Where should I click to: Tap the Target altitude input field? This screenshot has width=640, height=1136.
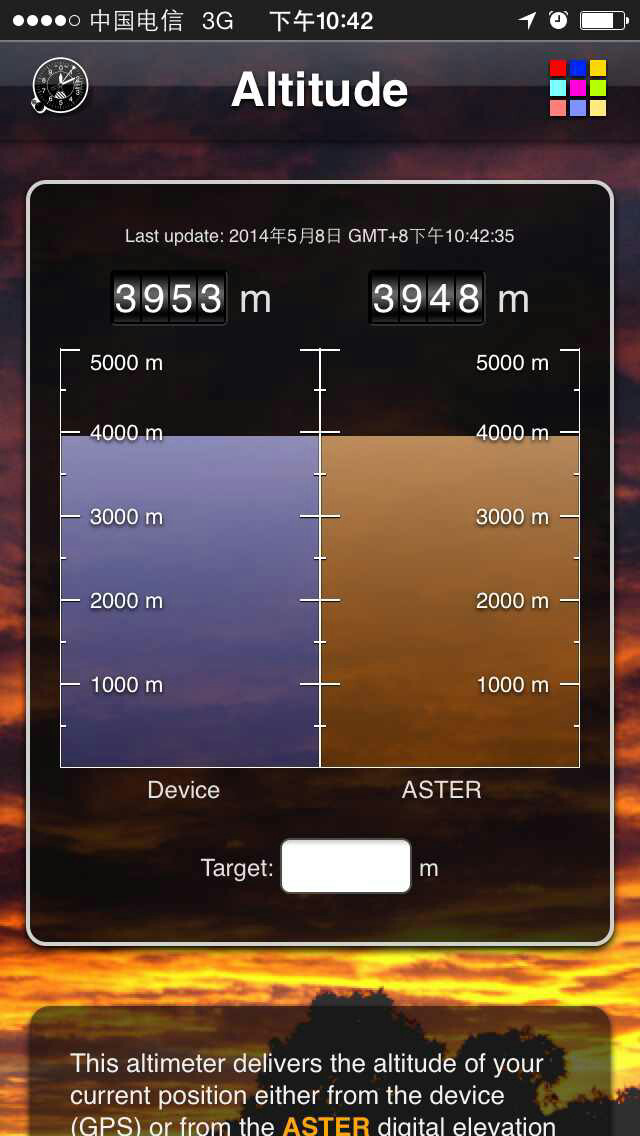pyautogui.click(x=346, y=866)
